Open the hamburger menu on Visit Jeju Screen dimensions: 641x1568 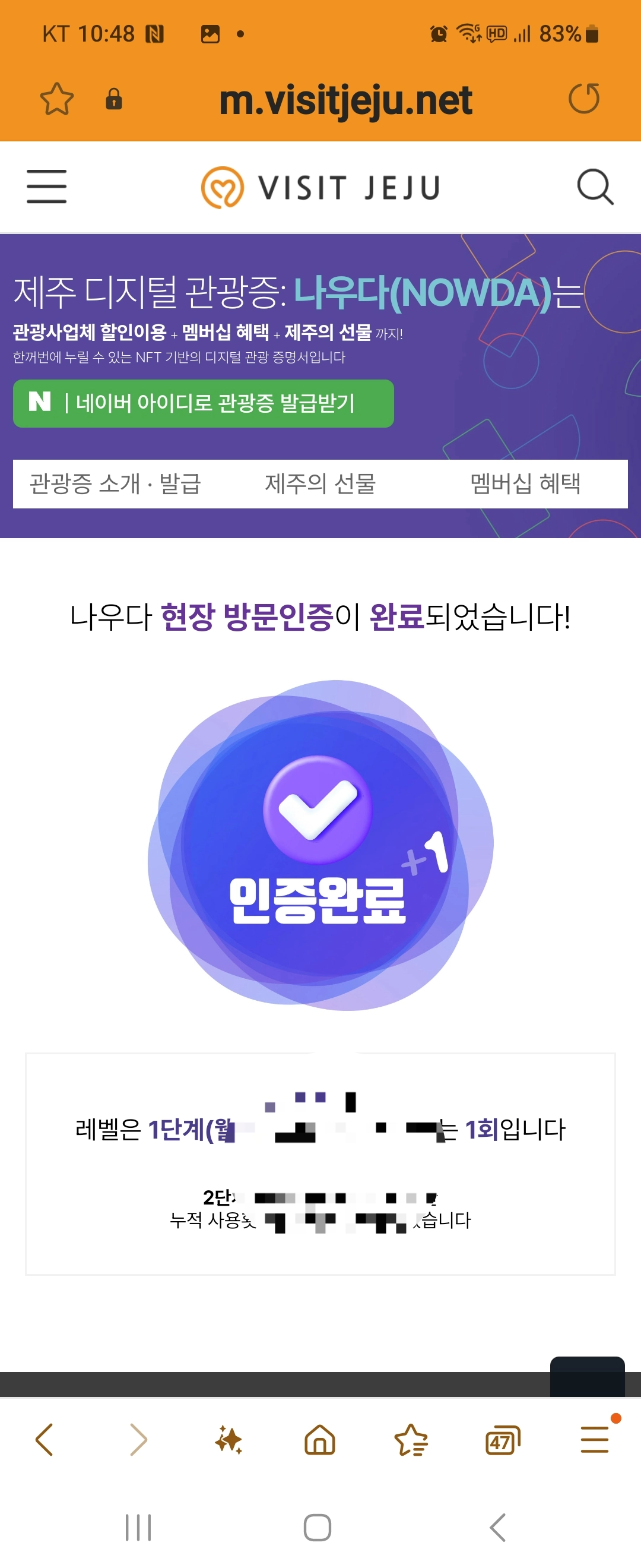(46, 186)
